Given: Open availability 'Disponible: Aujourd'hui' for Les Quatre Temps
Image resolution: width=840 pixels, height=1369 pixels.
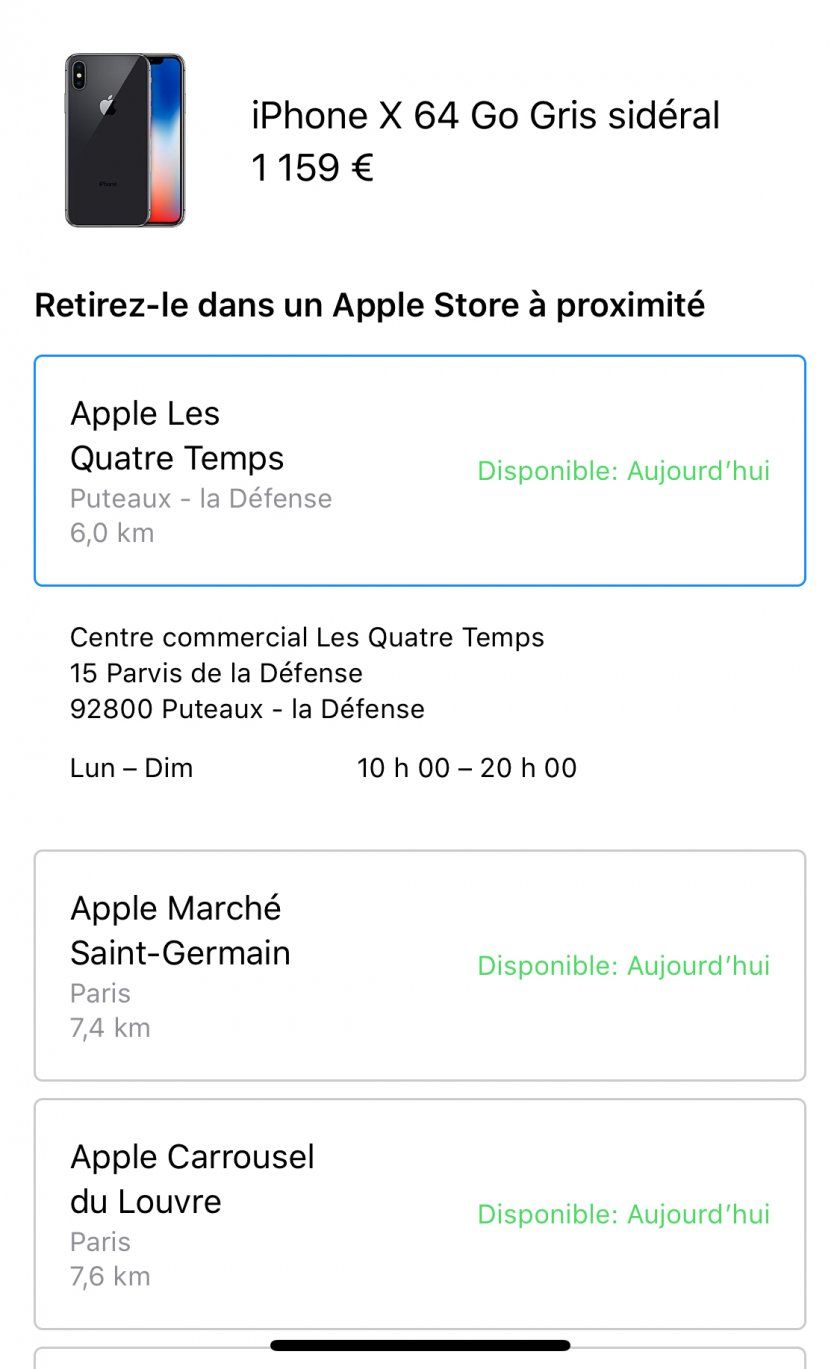Looking at the screenshot, I should coord(624,471).
